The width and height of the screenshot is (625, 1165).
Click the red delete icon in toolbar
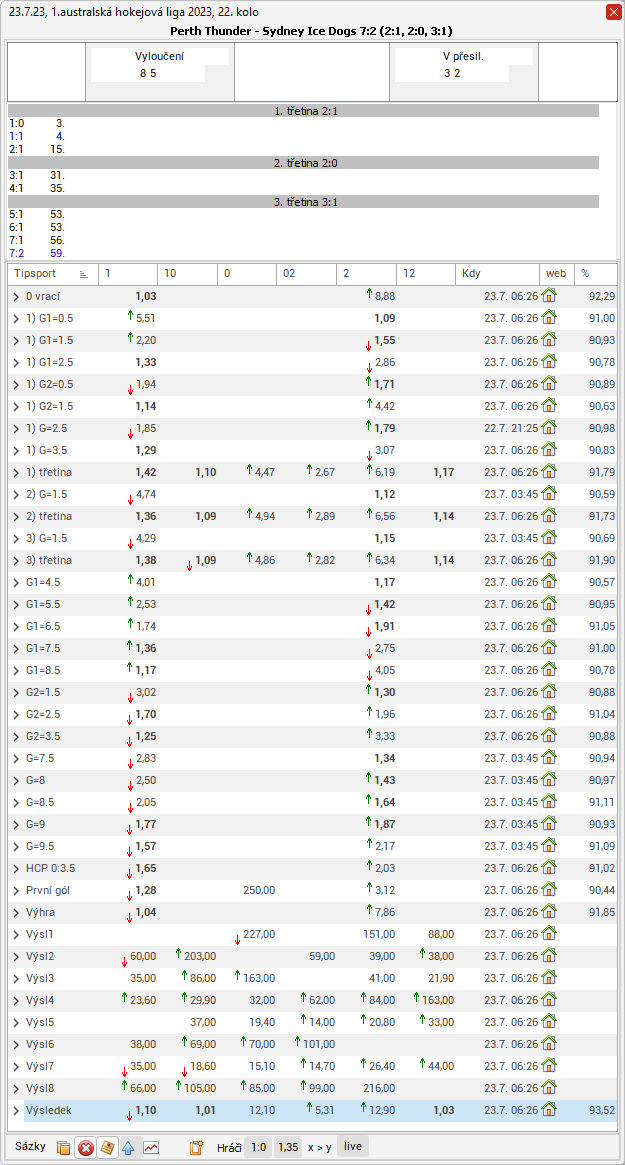point(86,1148)
